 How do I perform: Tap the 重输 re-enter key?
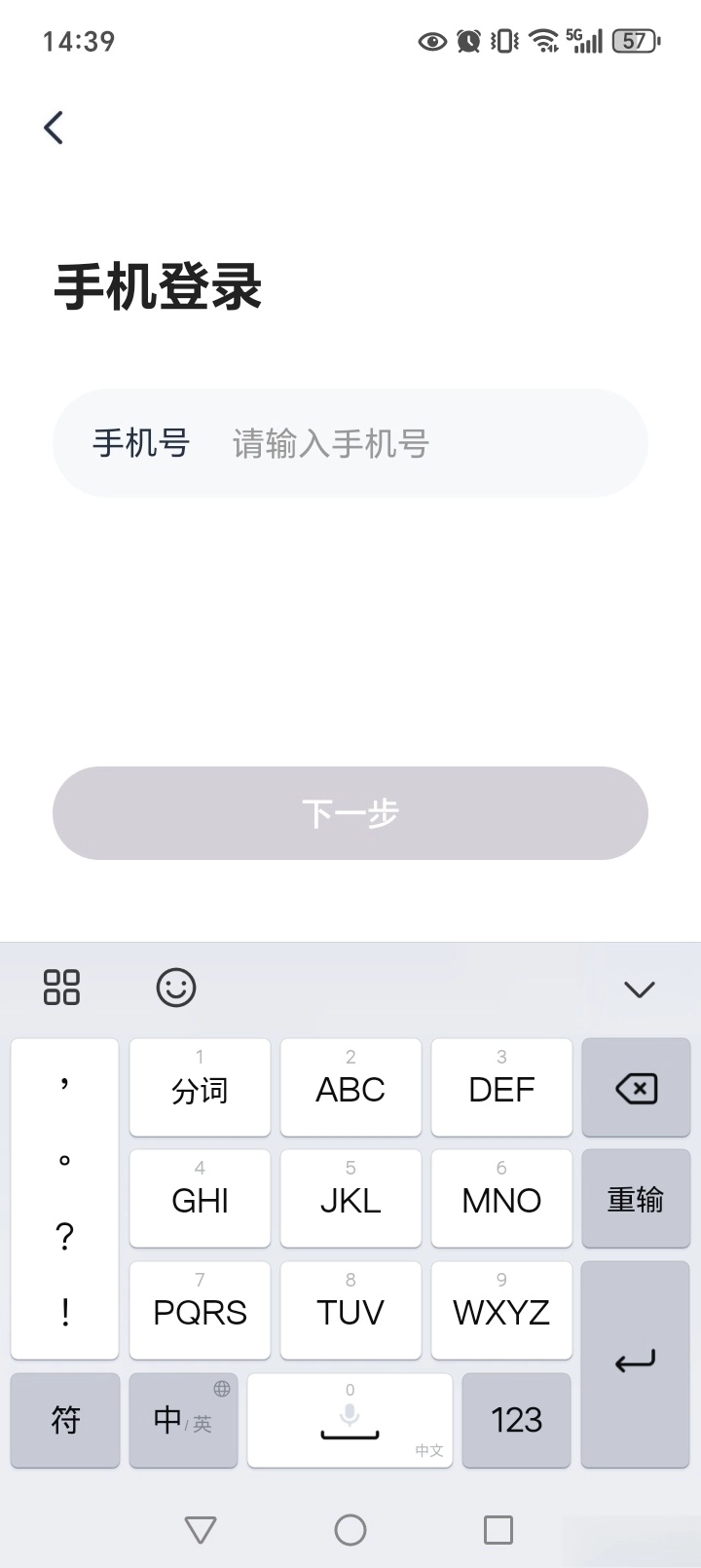pyautogui.click(x=636, y=1199)
